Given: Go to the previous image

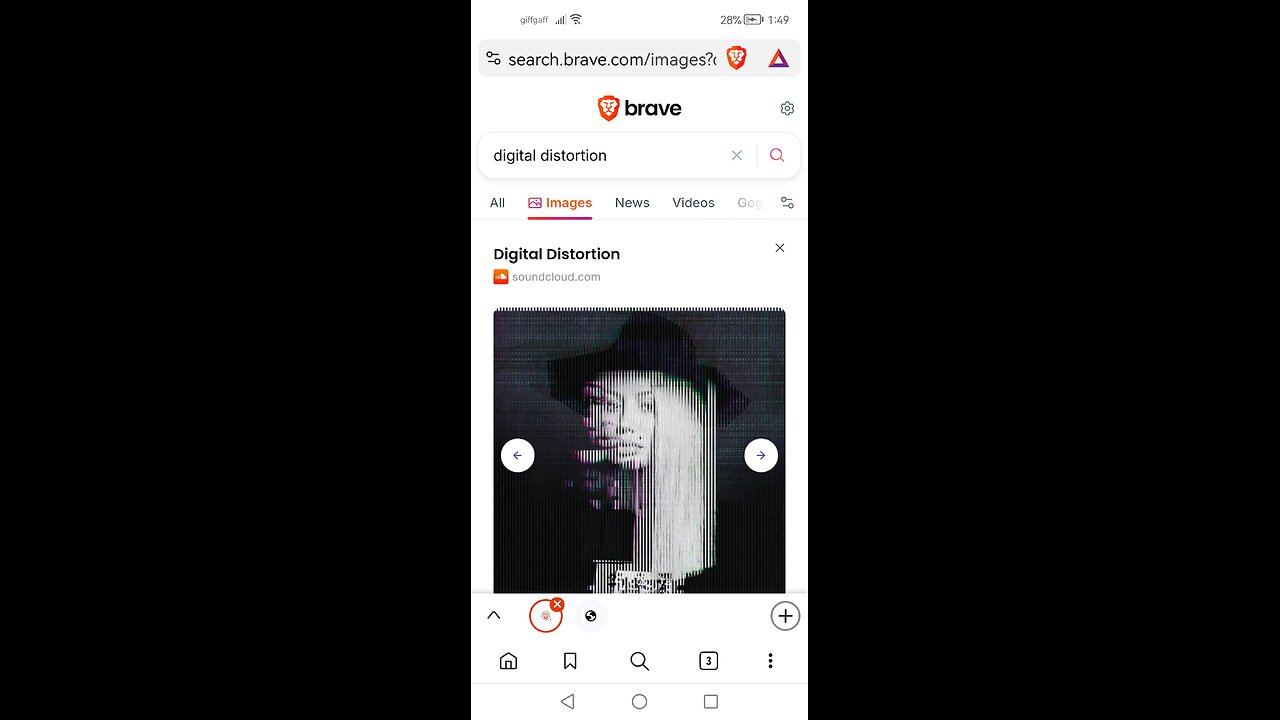Looking at the screenshot, I should 517,455.
